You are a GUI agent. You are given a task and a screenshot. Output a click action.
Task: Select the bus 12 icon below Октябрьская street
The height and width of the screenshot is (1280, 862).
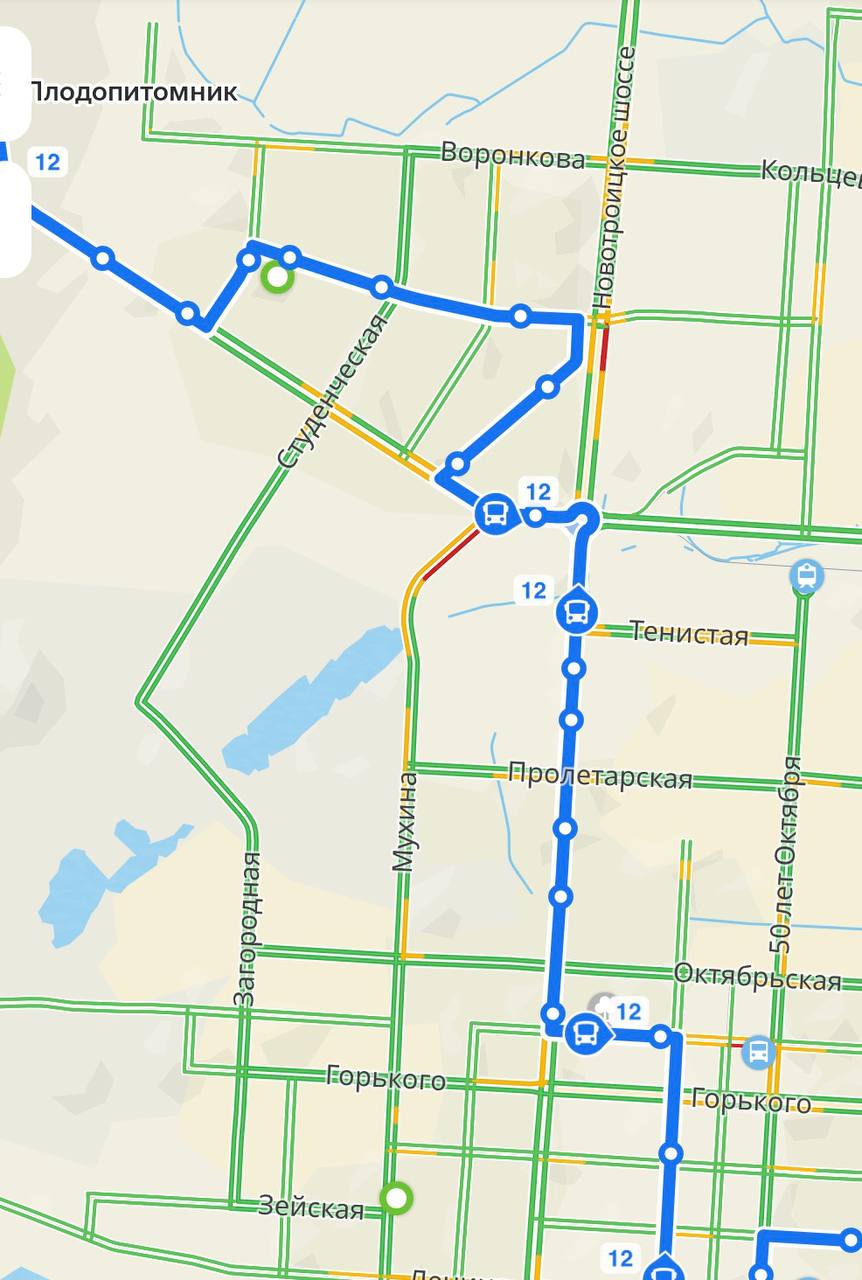(x=586, y=1034)
